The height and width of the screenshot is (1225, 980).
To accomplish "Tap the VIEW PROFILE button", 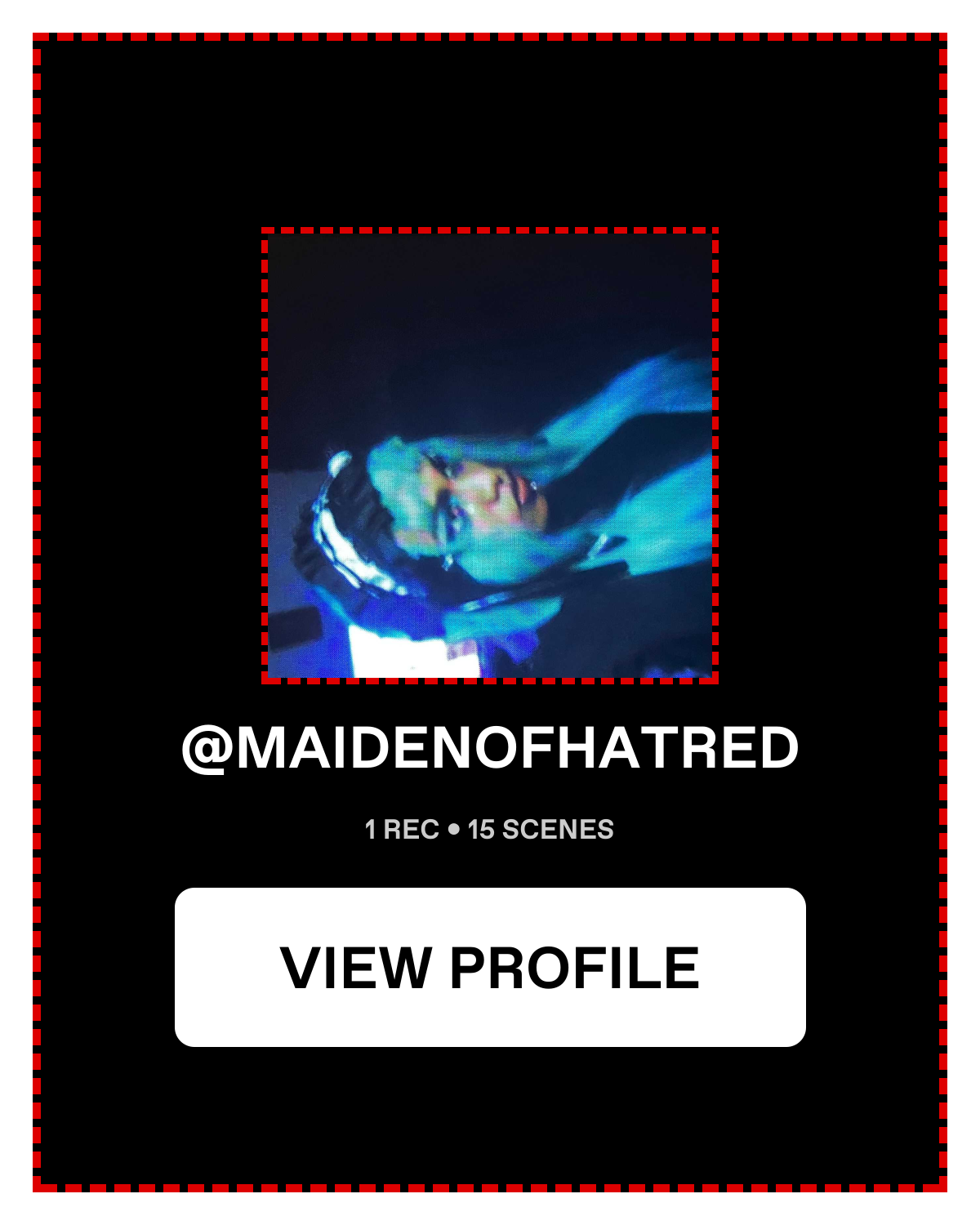I will pos(490,967).
